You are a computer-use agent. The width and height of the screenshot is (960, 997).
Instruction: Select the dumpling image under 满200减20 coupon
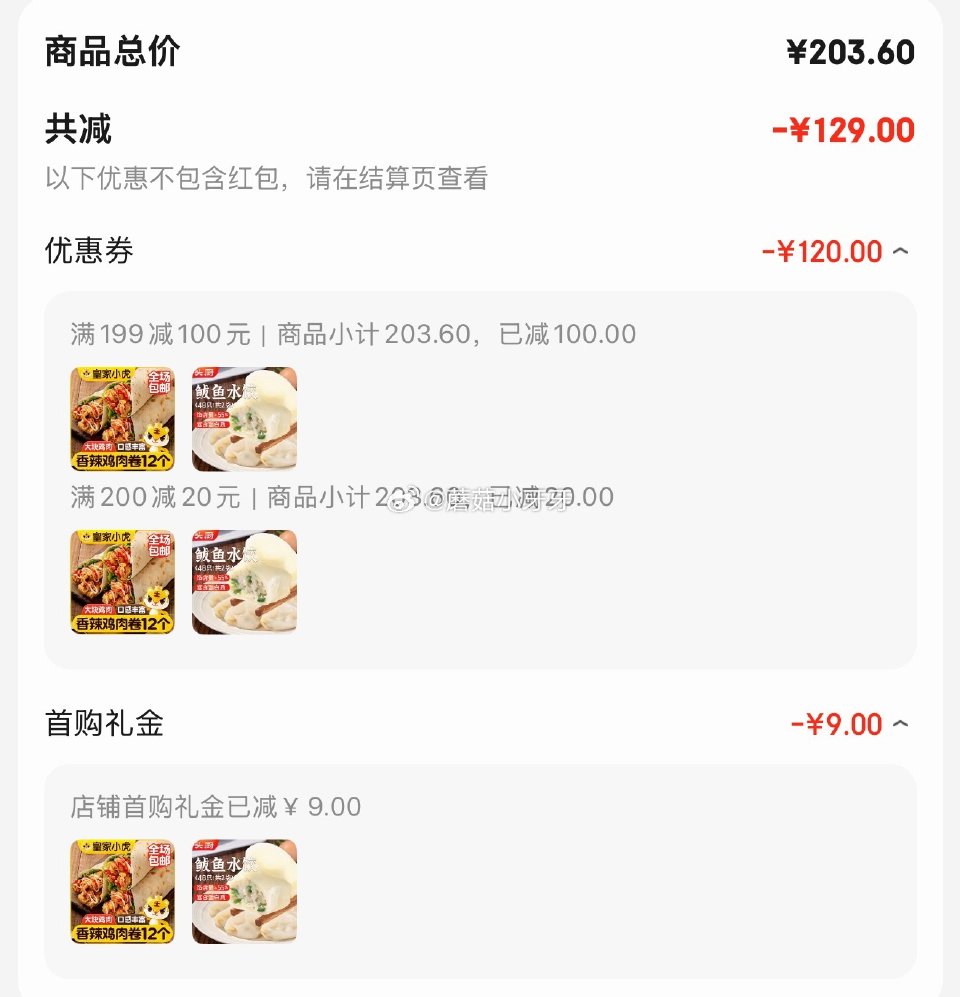click(243, 582)
